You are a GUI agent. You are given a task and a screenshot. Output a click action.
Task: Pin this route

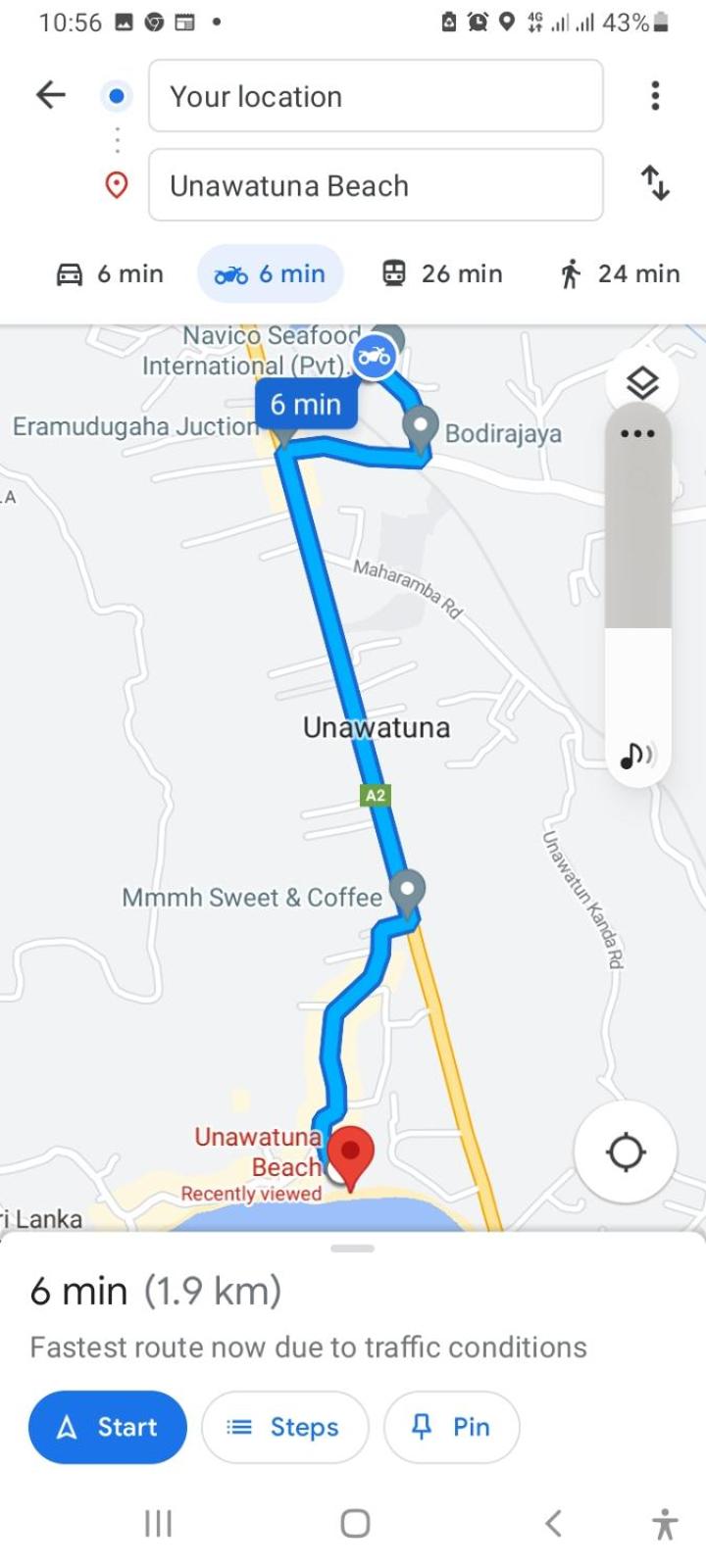pyautogui.click(x=451, y=1427)
